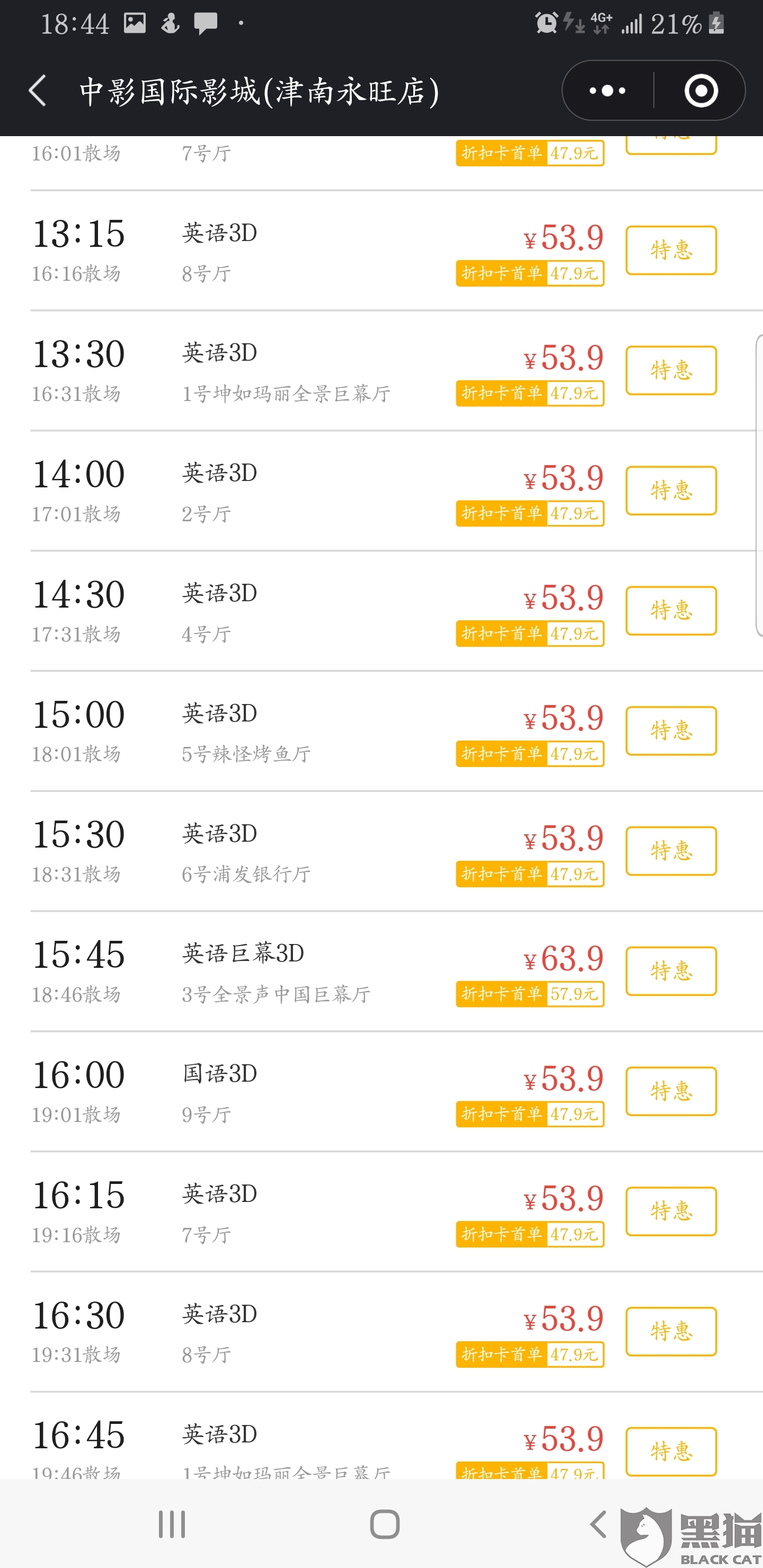Open the mini program three-dot menu
This screenshot has height=1568, width=763.
tap(607, 91)
